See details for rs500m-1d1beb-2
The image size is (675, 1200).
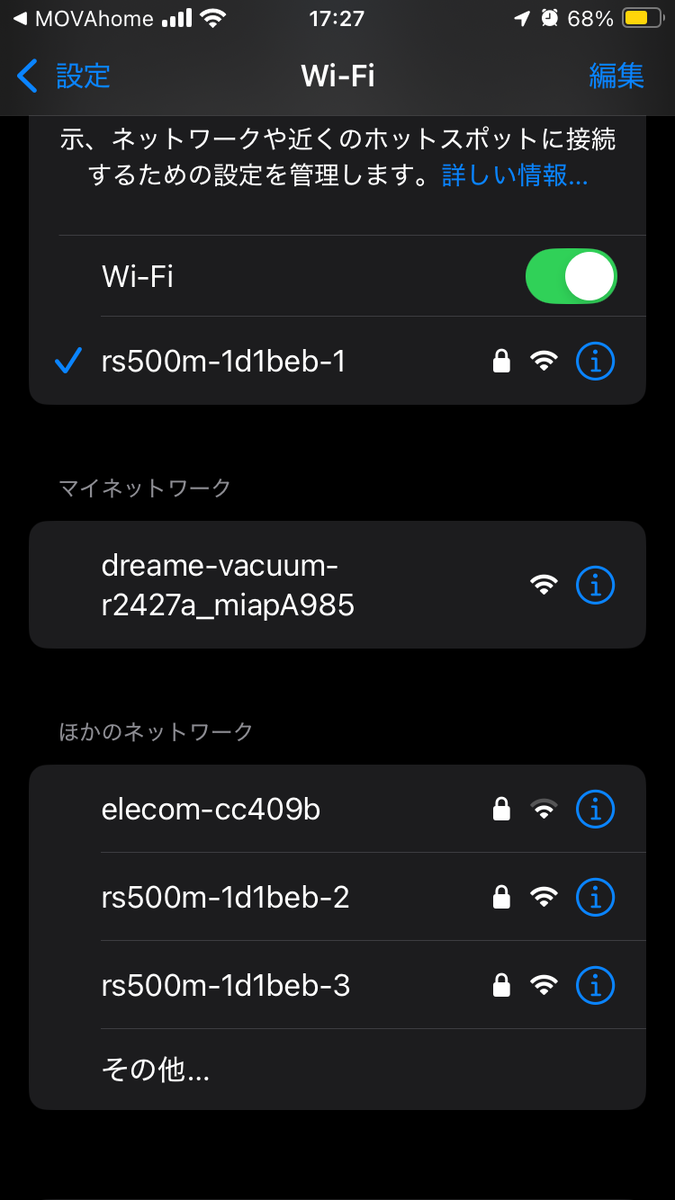(596, 898)
